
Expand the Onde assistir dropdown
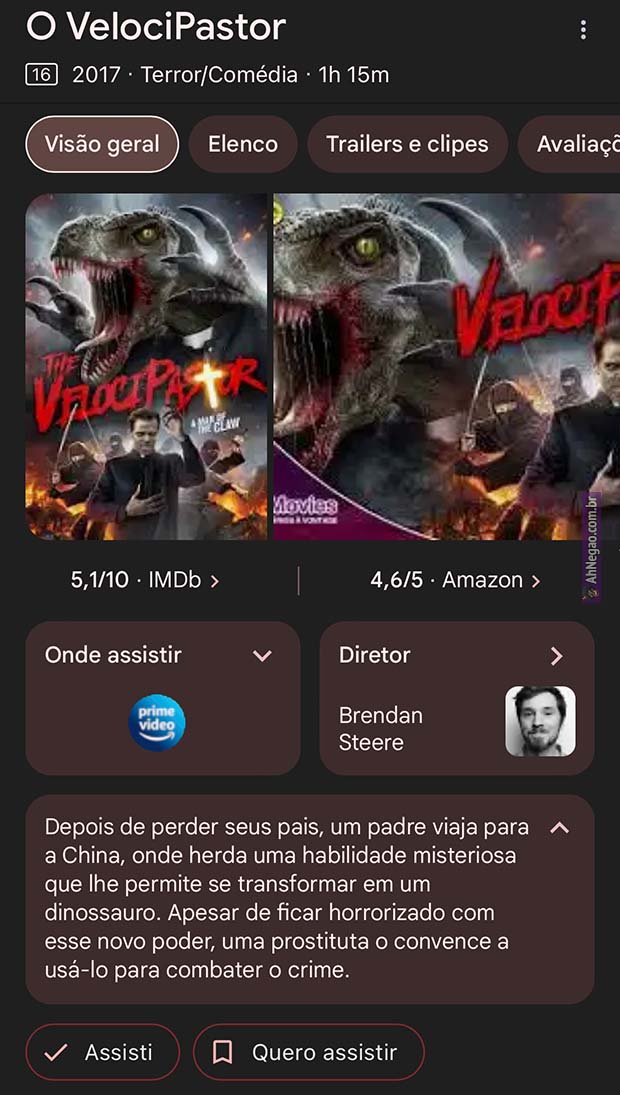tap(262, 656)
